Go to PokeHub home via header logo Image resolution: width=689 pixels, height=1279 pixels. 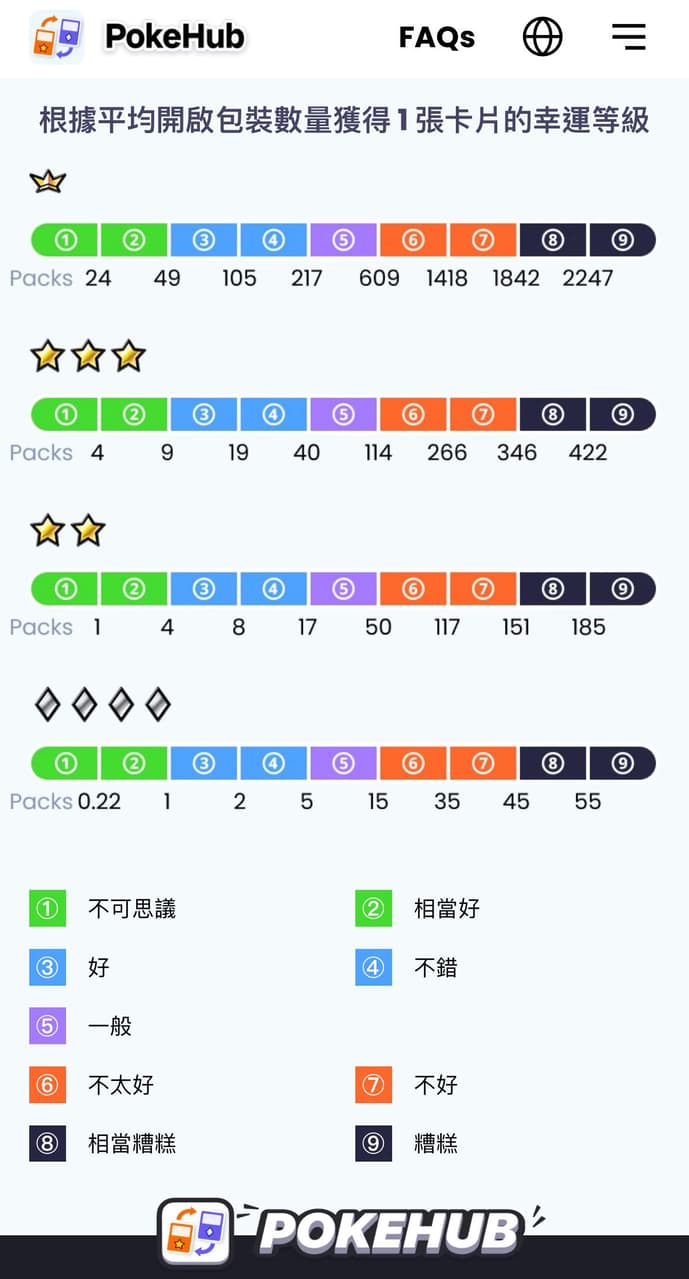137,38
